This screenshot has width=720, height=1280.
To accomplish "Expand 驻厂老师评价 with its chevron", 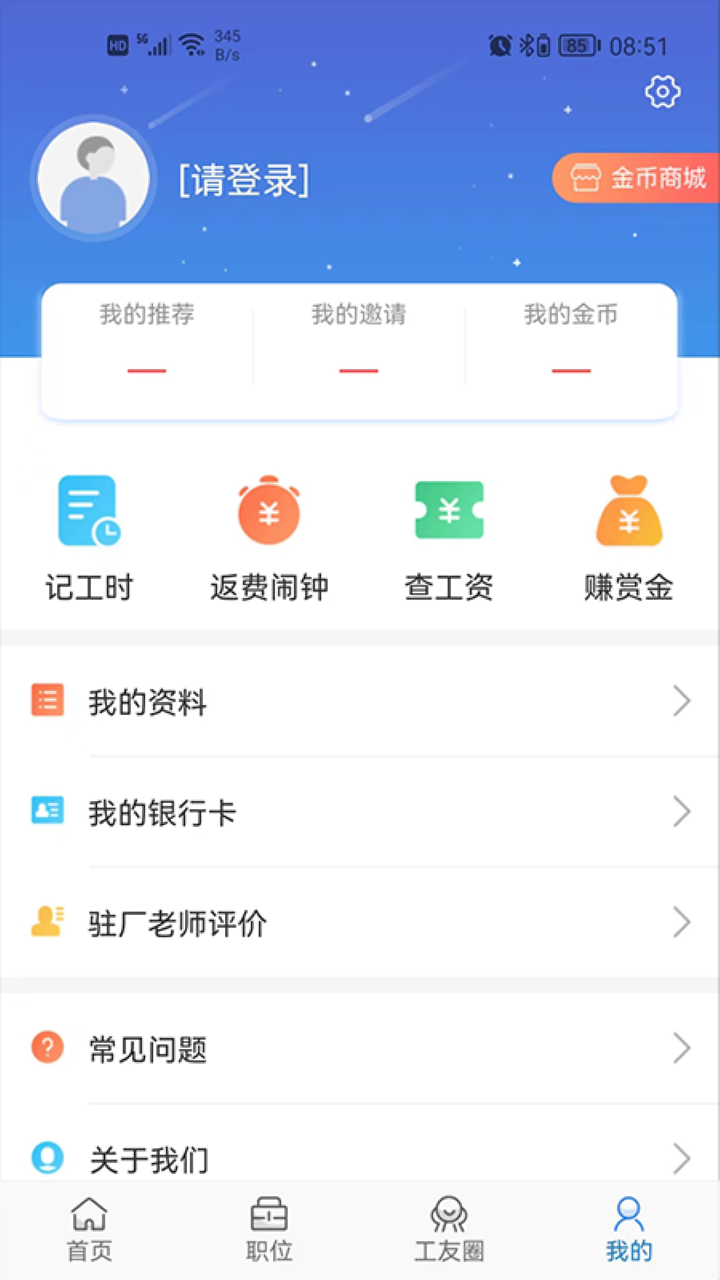I will point(681,922).
